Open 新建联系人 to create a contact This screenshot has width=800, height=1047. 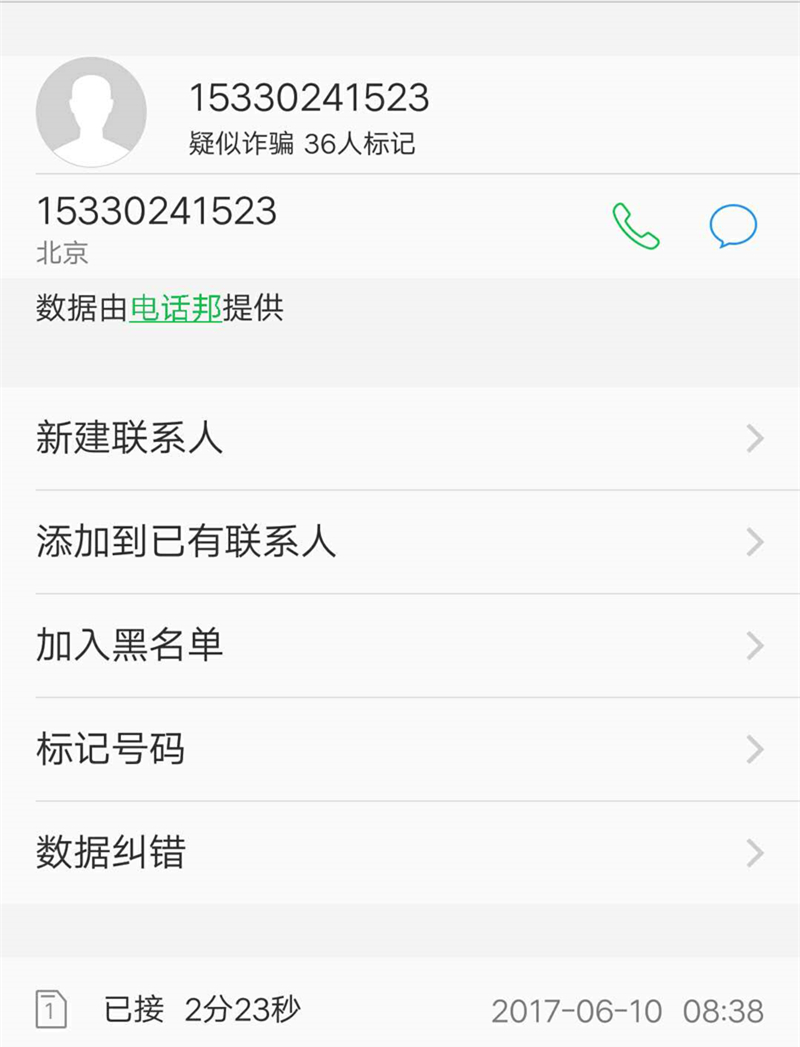(400, 439)
